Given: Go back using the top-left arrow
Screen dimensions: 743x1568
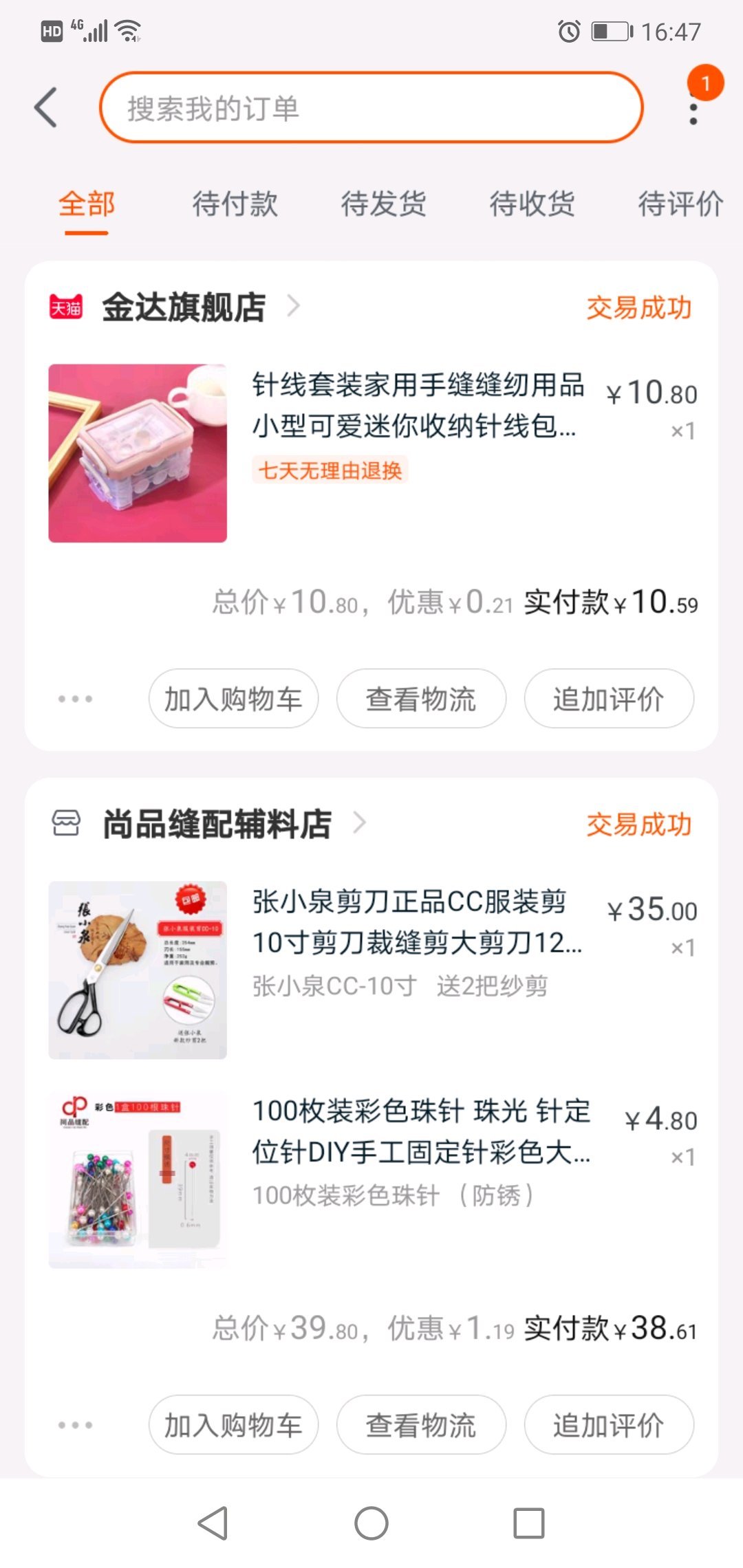Looking at the screenshot, I should (x=46, y=108).
